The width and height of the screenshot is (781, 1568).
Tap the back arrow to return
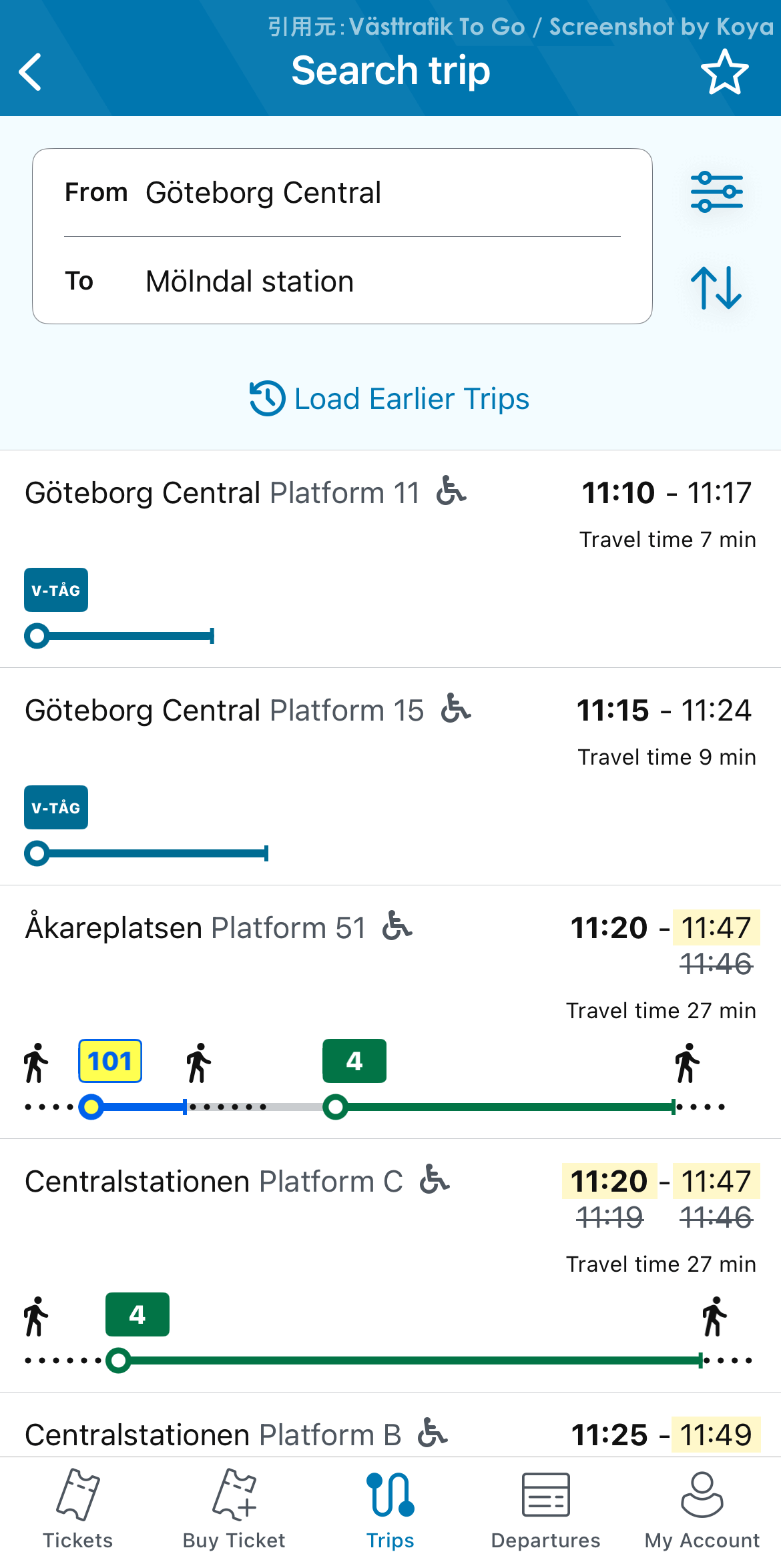point(31,71)
